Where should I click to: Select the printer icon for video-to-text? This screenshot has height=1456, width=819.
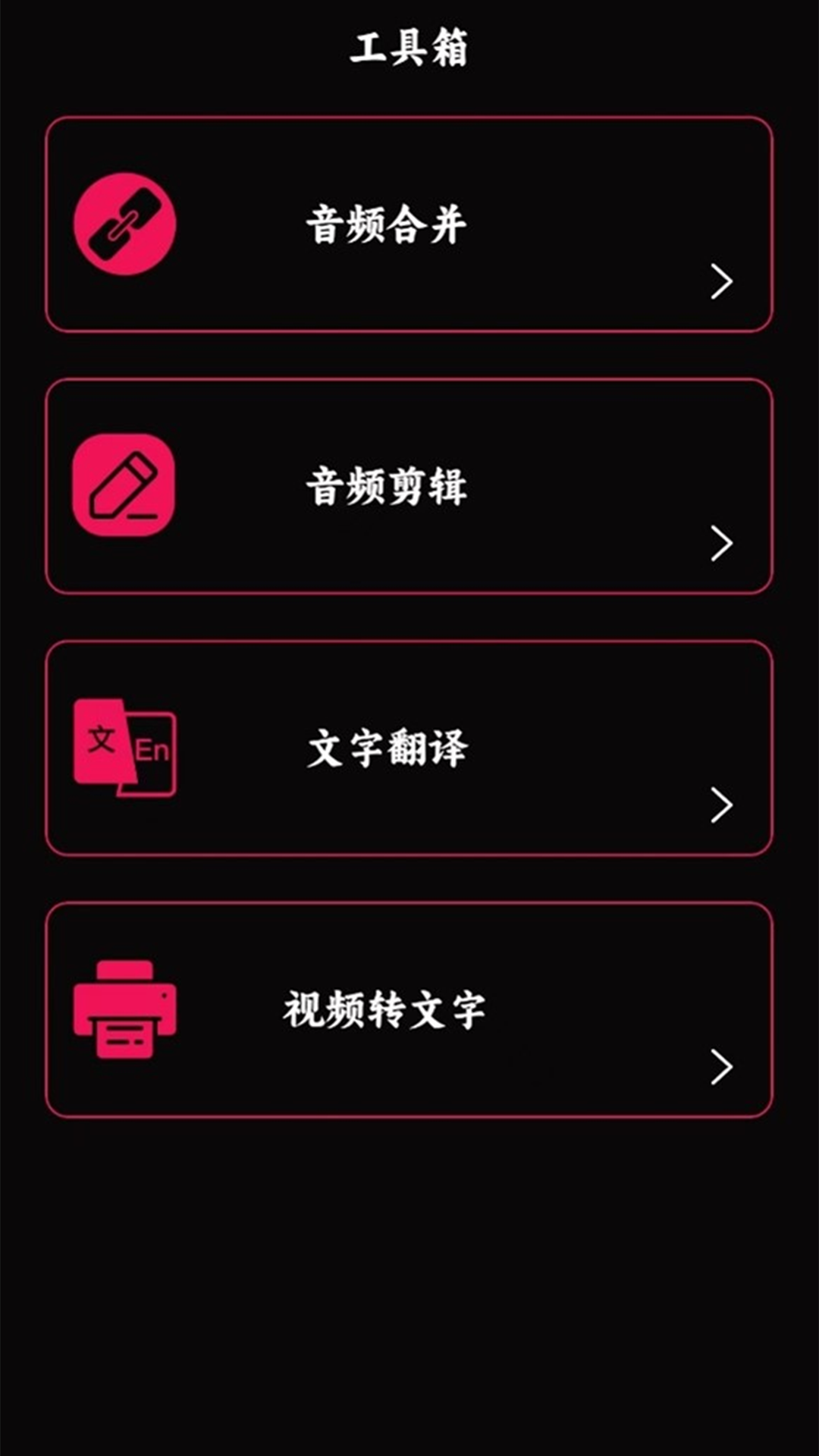124,1009
